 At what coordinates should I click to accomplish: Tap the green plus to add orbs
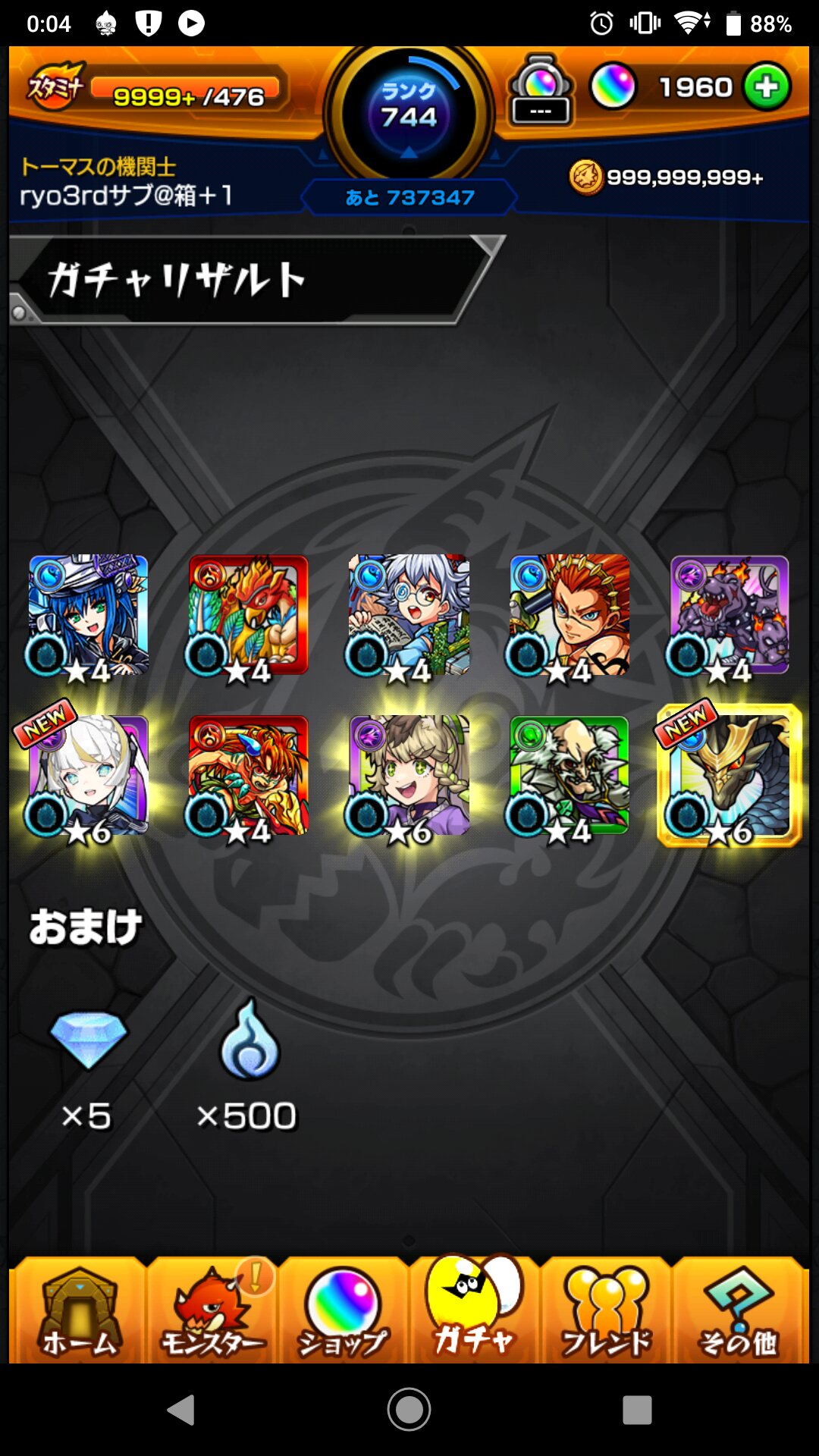point(767,87)
